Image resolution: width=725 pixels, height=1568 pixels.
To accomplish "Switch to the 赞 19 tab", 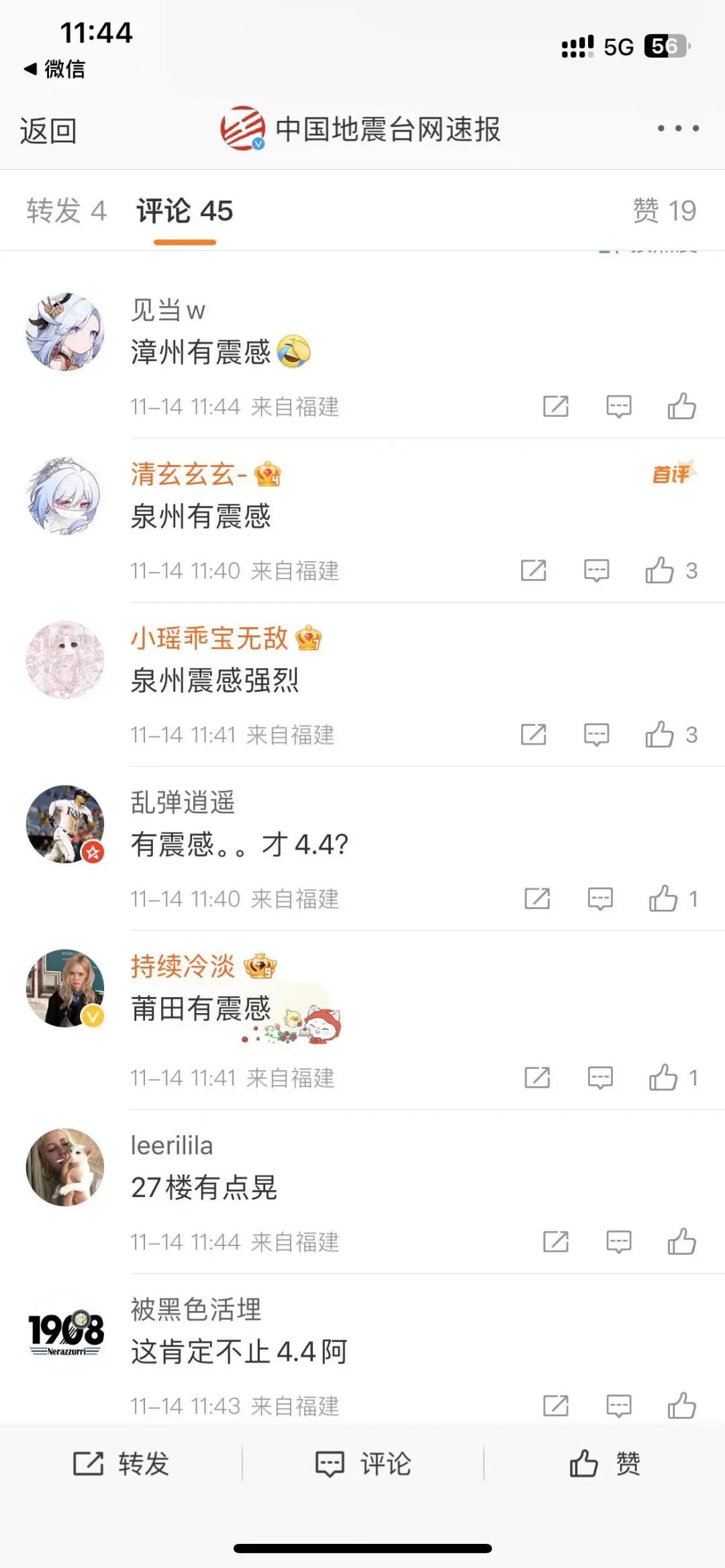I will 664,211.
